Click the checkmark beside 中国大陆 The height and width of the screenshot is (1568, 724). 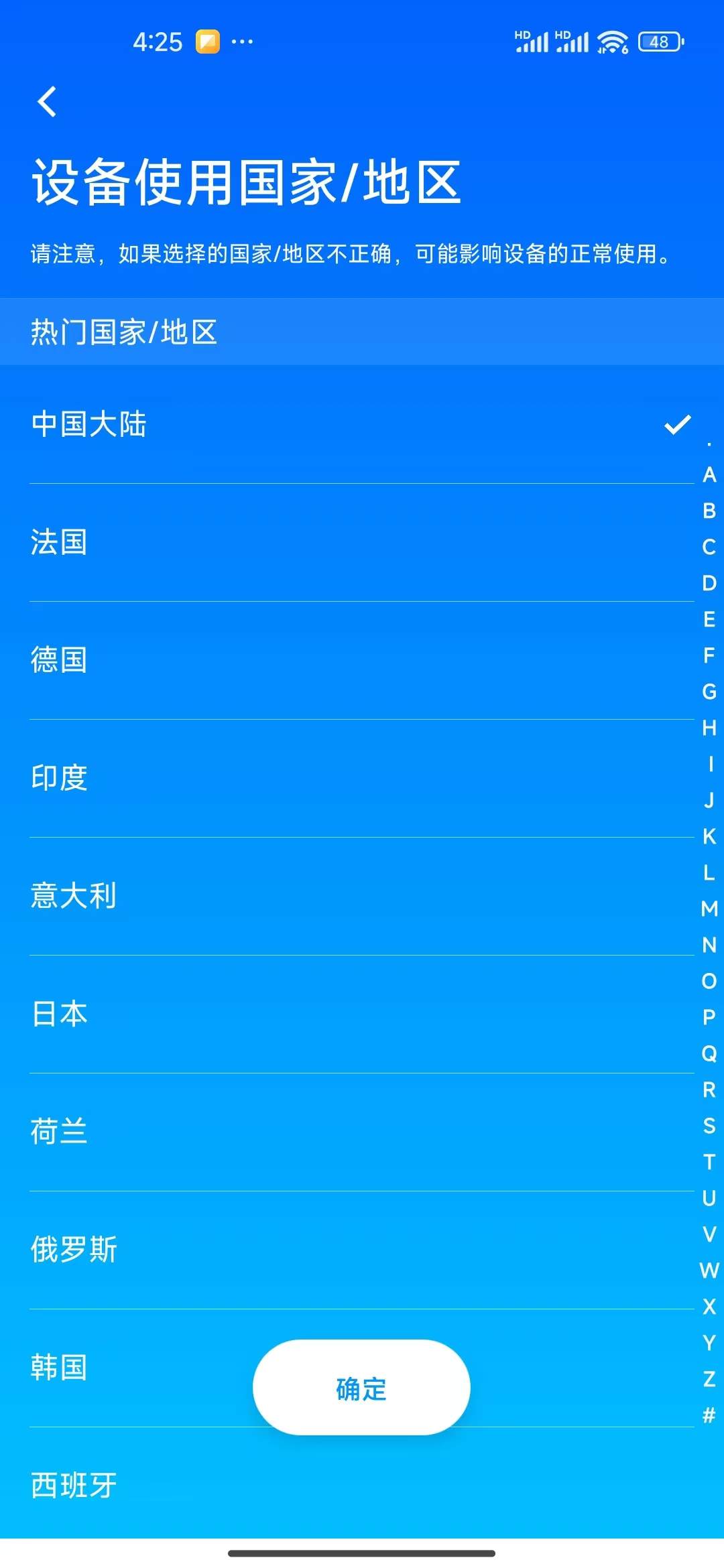tap(678, 425)
